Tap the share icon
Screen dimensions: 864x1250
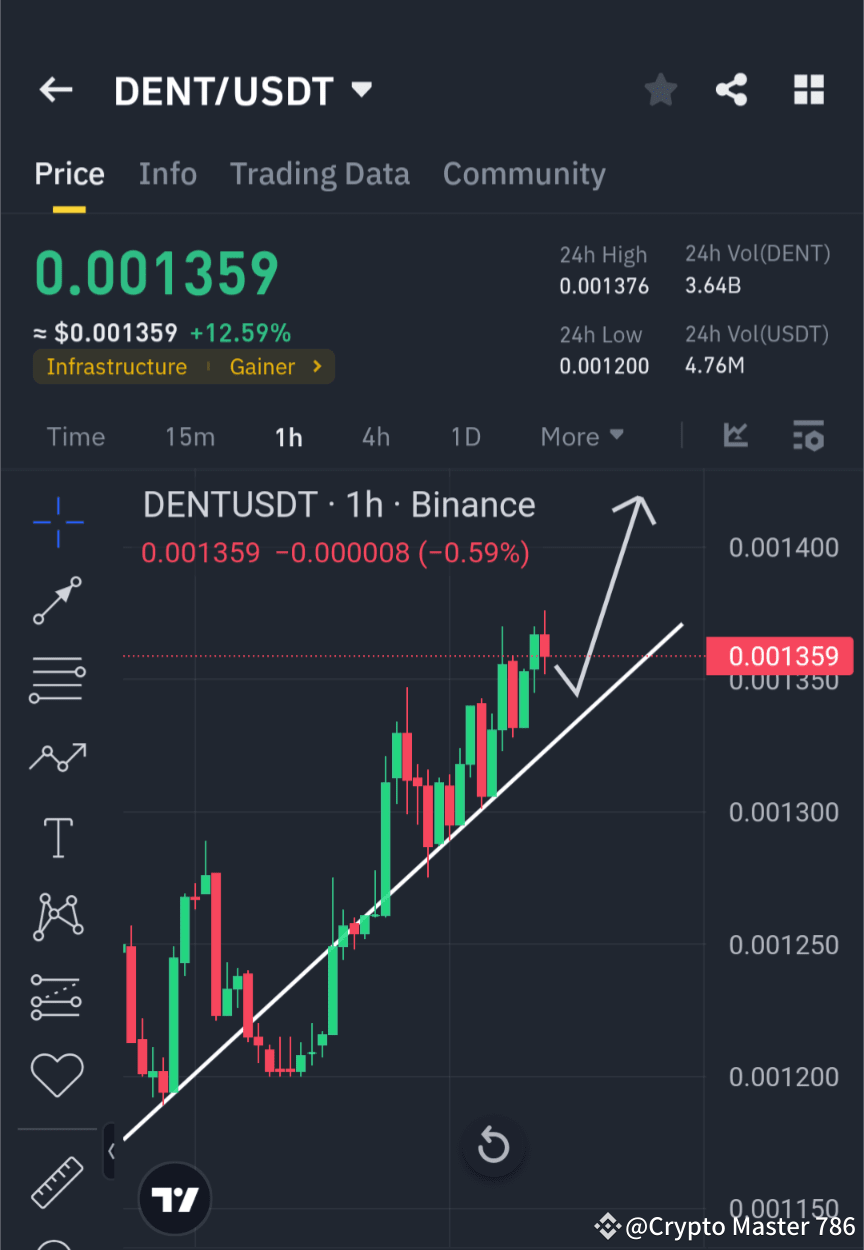pyautogui.click(x=732, y=89)
